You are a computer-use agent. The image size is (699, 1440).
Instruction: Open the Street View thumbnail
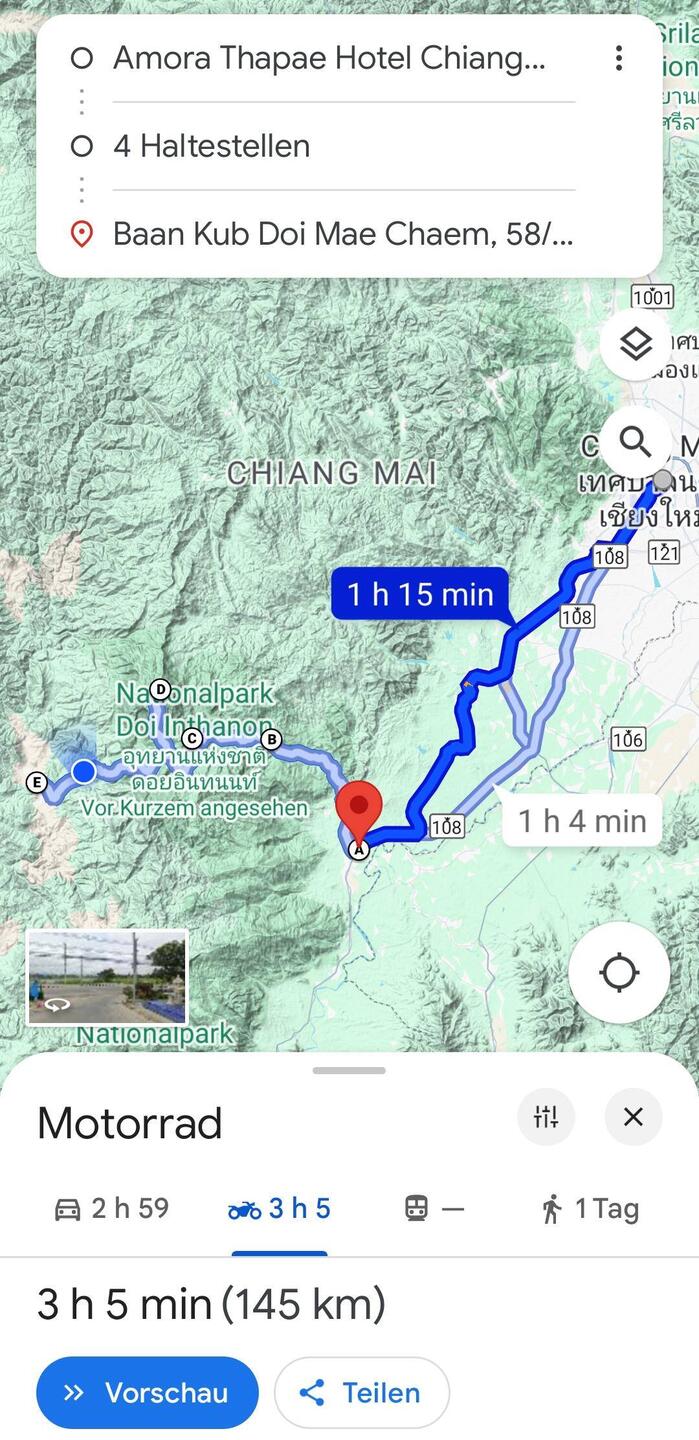coord(107,977)
